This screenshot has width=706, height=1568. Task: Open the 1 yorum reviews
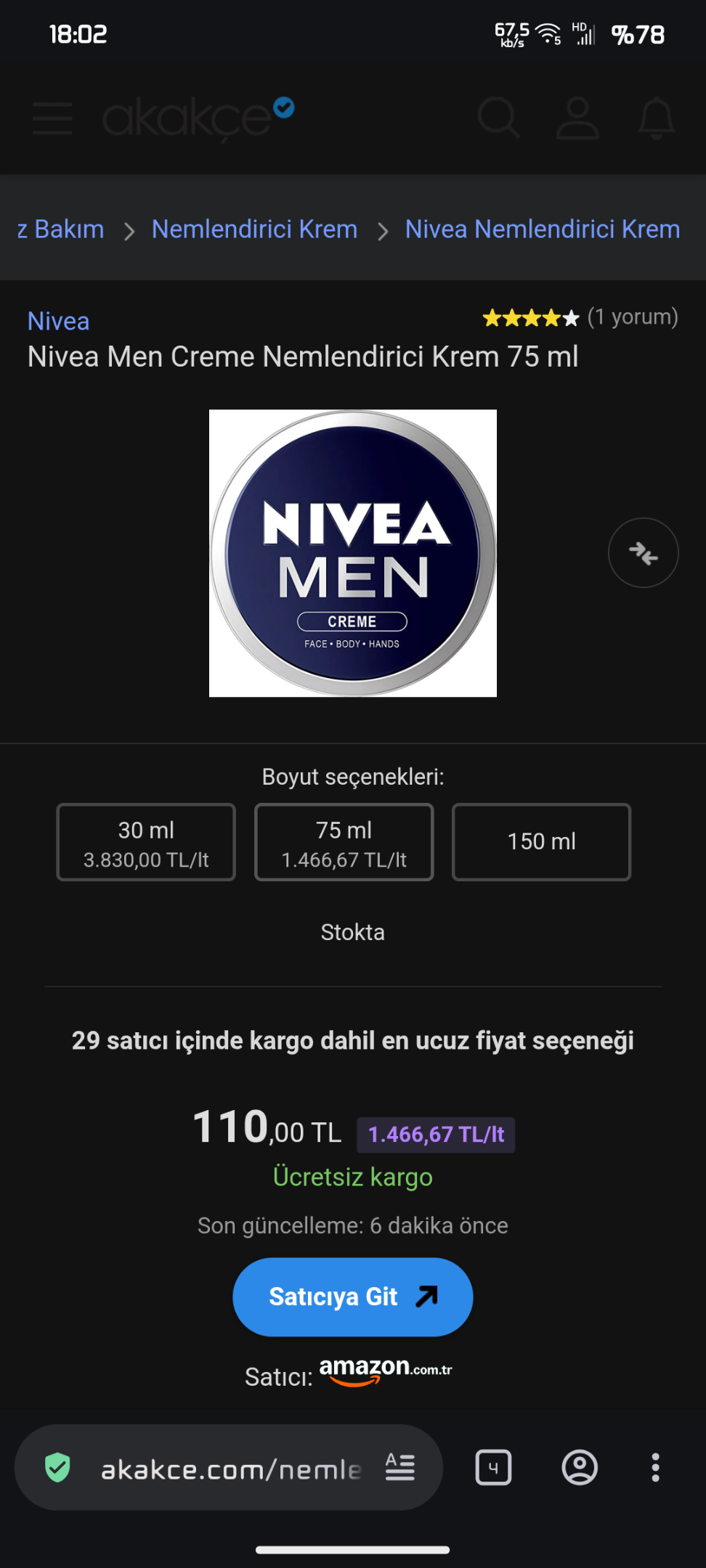click(632, 317)
